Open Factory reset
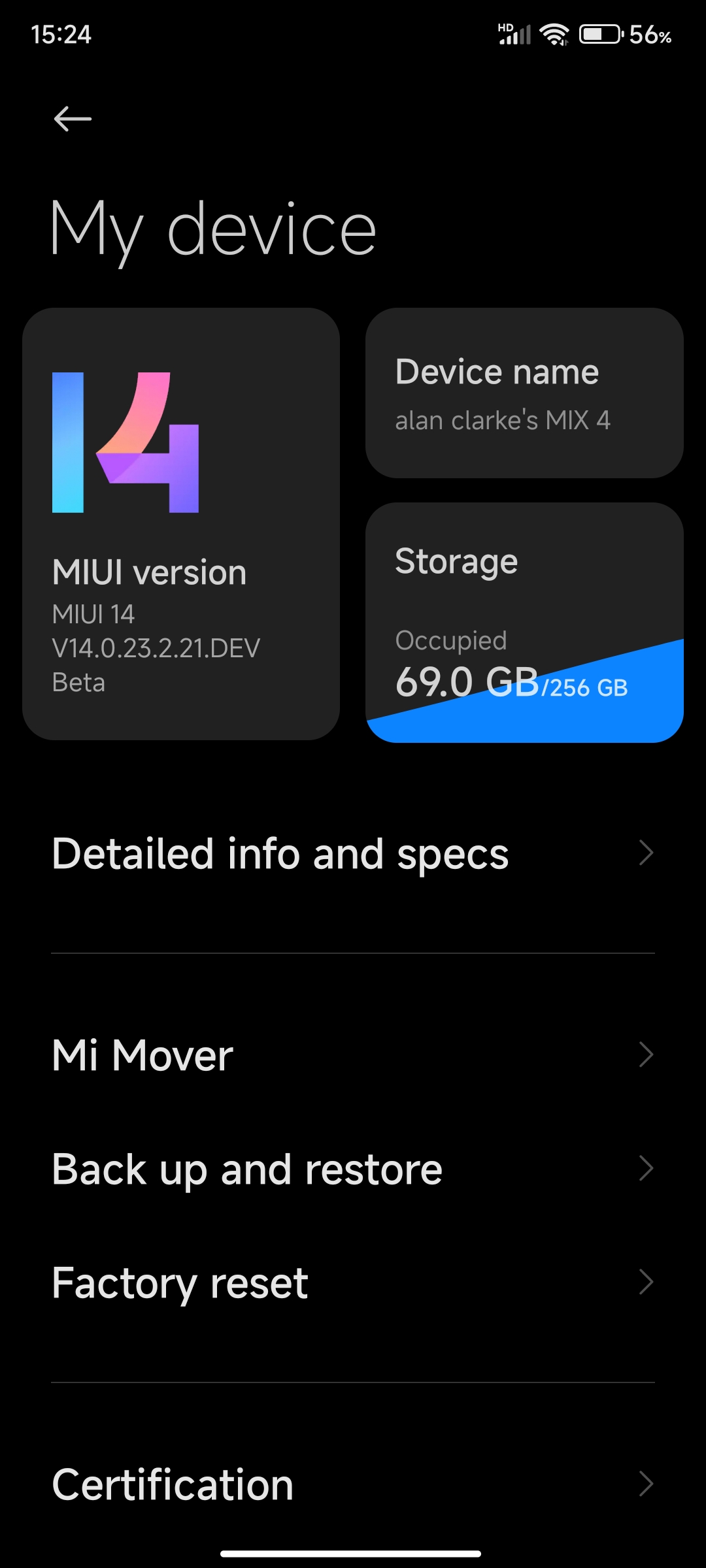This screenshot has height=1568, width=706. pyautogui.click(x=353, y=1282)
